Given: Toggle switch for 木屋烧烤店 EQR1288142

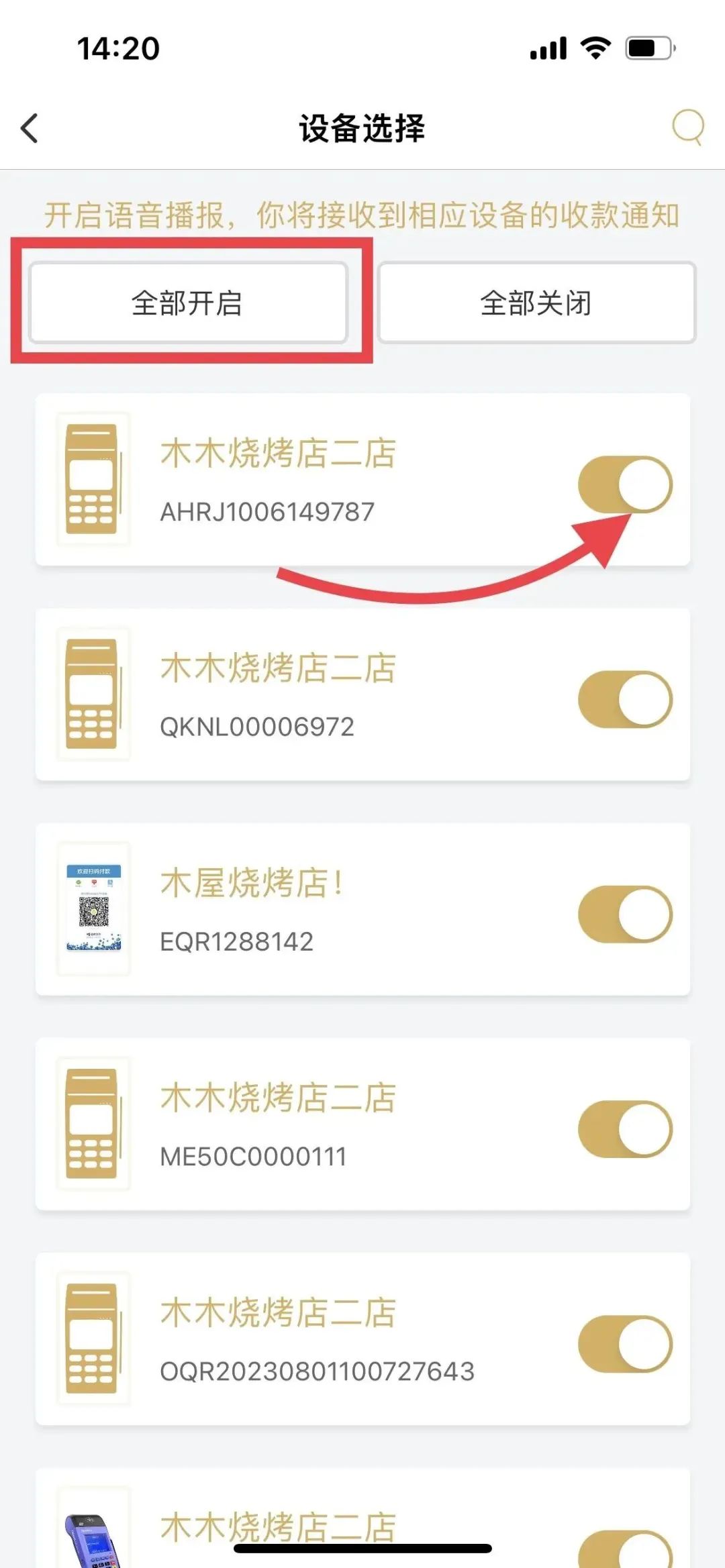Looking at the screenshot, I should pos(625,914).
